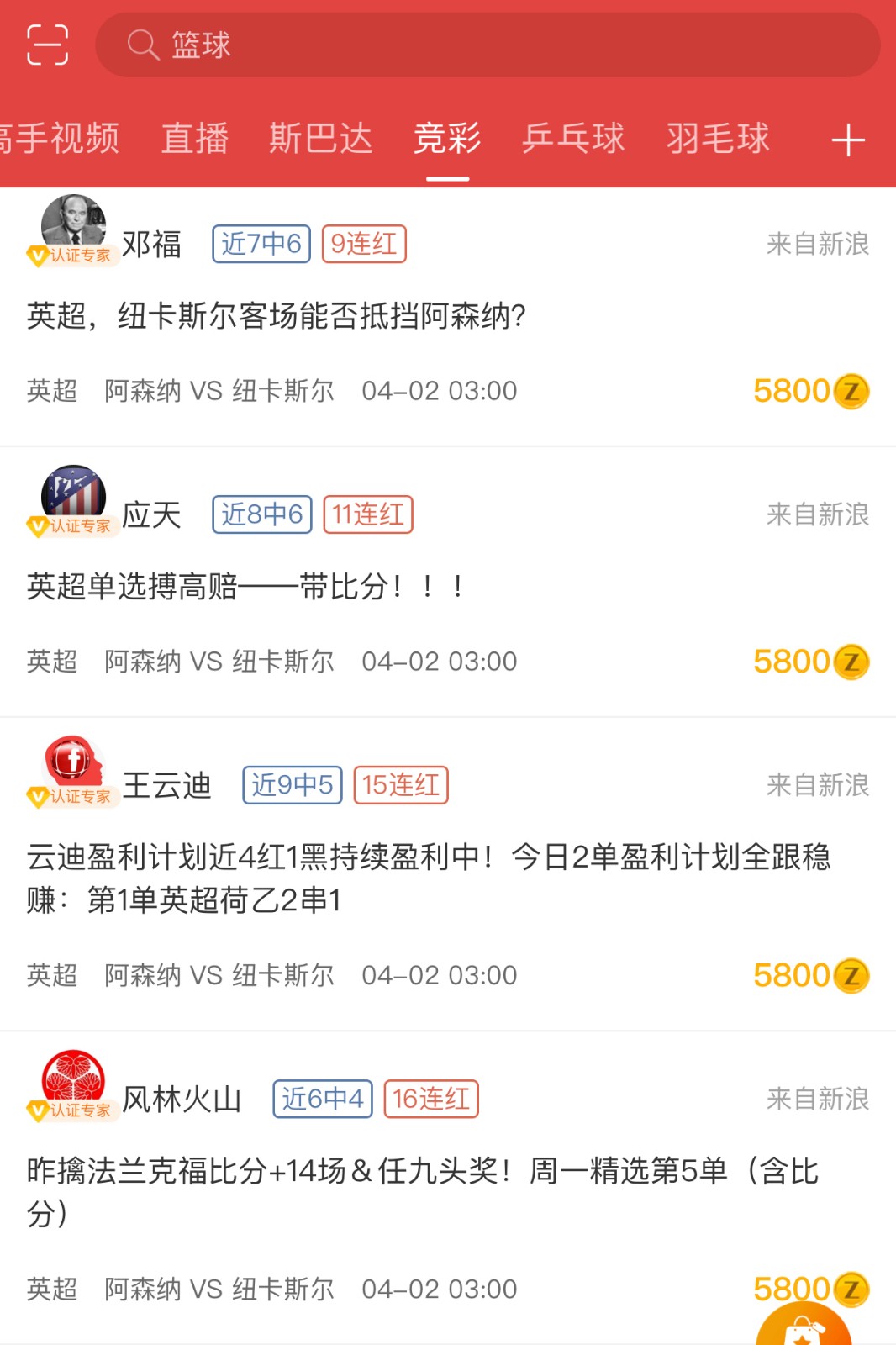The height and width of the screenshot is (1345, 896).
Task: Open the orange floating shop button
Action: pos(804,1328)
